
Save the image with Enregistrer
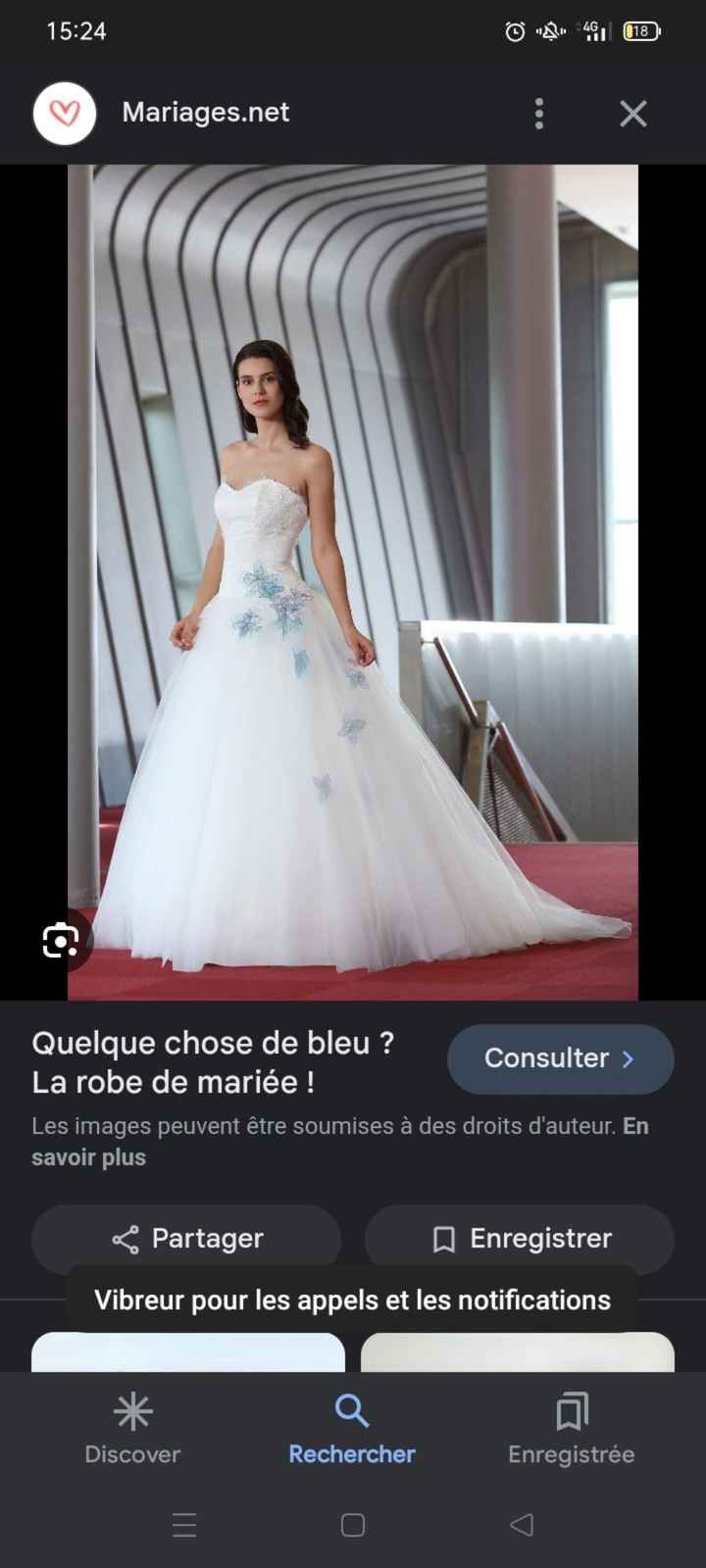(x=520, y=1239)
